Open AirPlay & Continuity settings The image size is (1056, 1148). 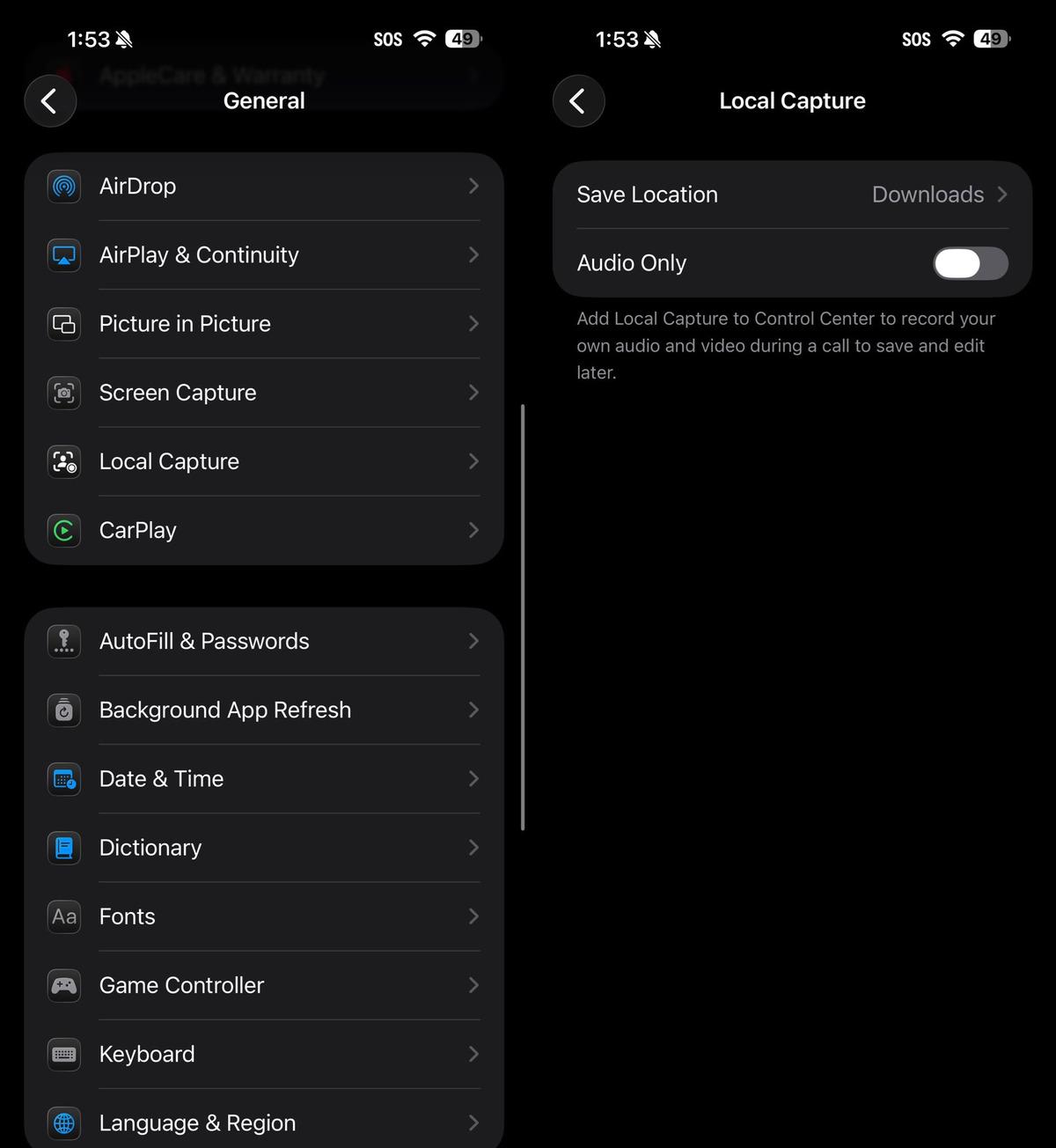[x=264, y=255]
